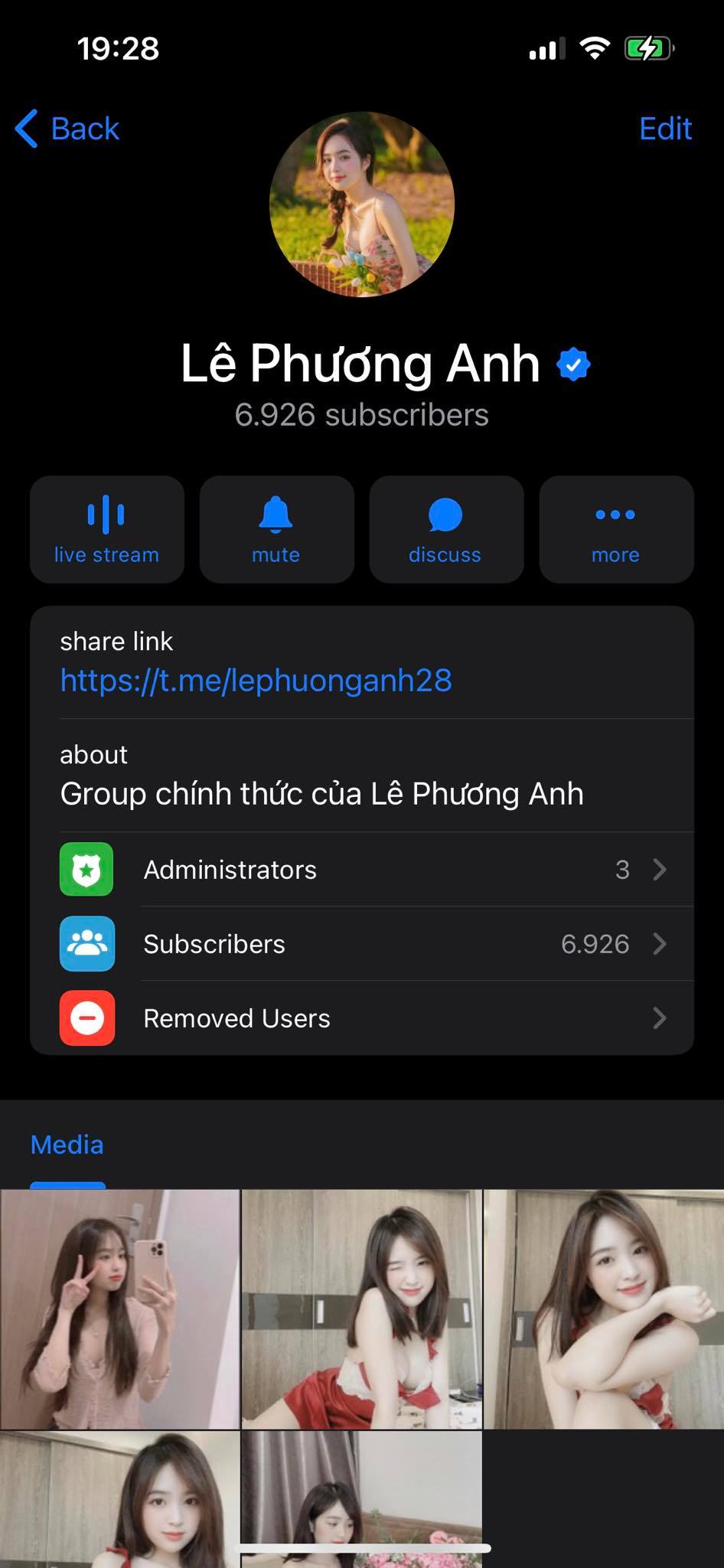Open the mirror selfie media thumbnail
The width and height of the screenshot is (724, 1568).
tap(120, 1309)
